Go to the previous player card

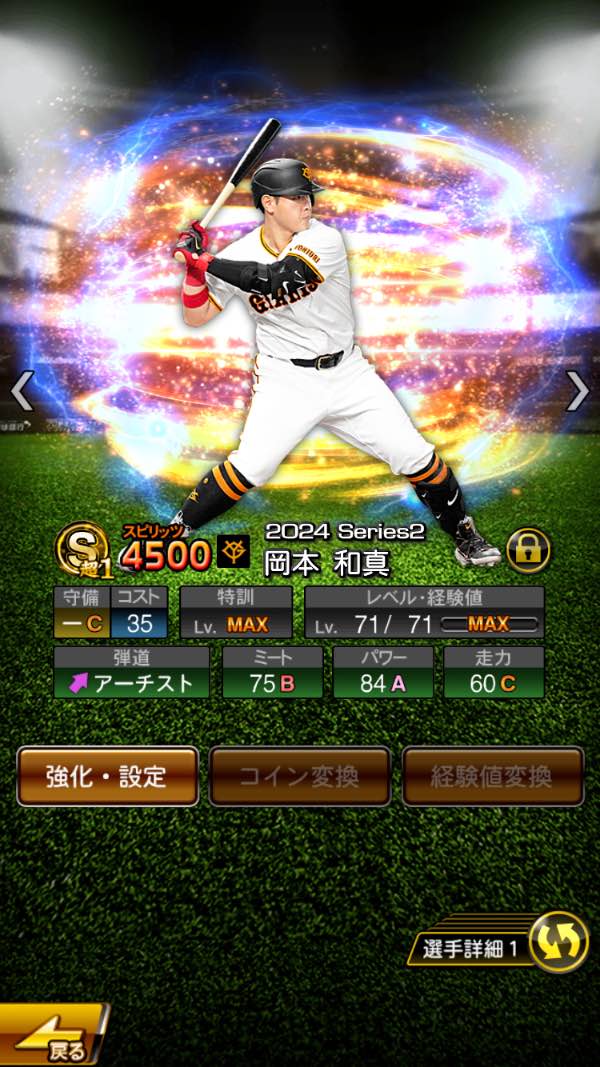22,391
